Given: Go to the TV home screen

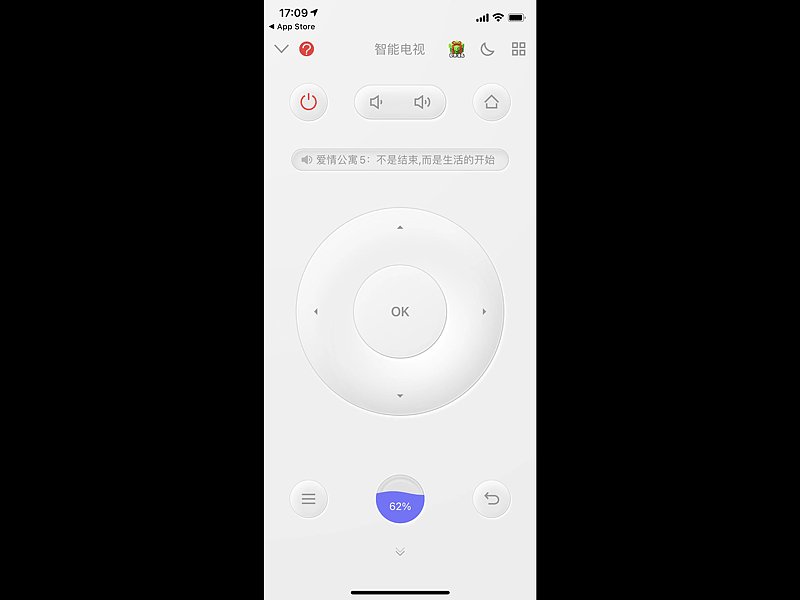Looking at the screenshot, I should 491,102.
